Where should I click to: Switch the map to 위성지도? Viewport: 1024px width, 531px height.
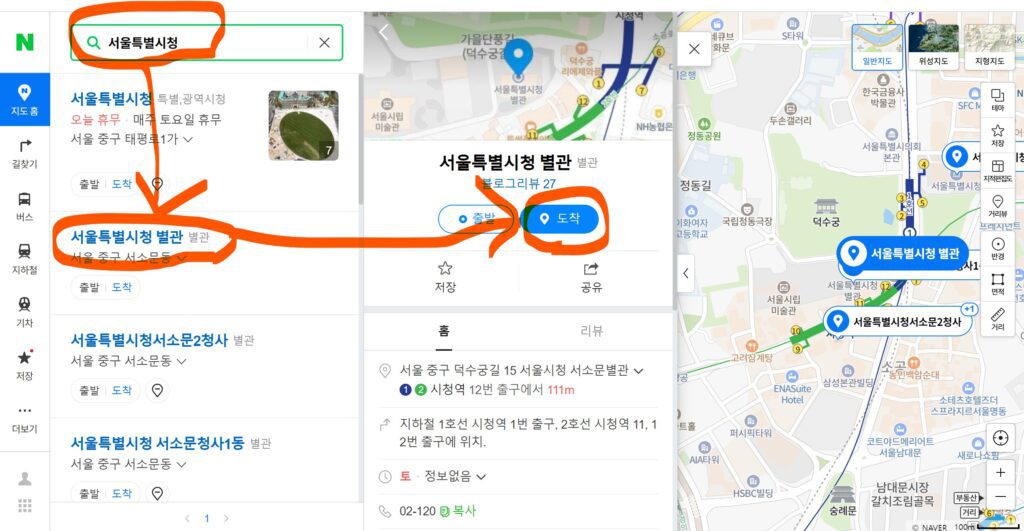pyautogui.click(x=932, y=46)
